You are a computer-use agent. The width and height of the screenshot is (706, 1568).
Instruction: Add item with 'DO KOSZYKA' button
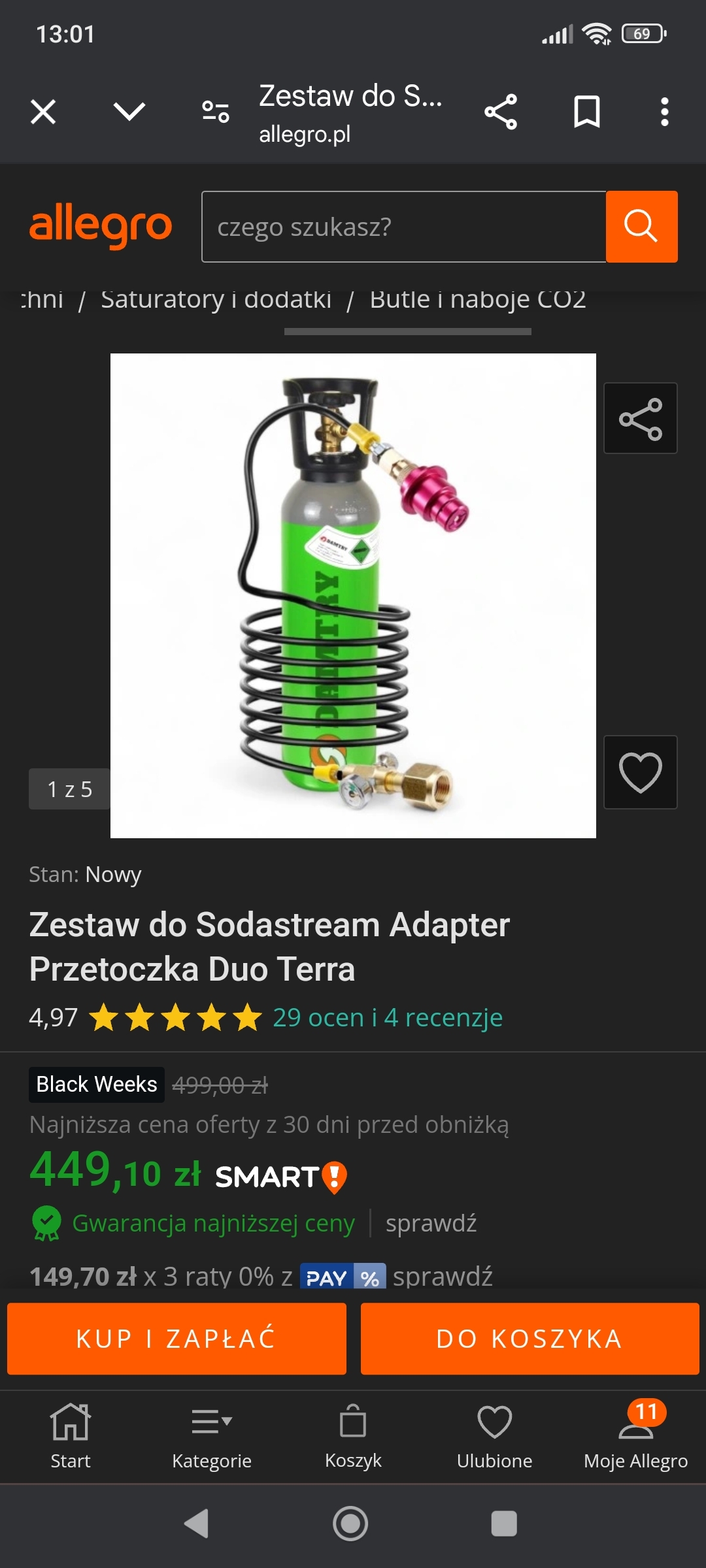529,1339
